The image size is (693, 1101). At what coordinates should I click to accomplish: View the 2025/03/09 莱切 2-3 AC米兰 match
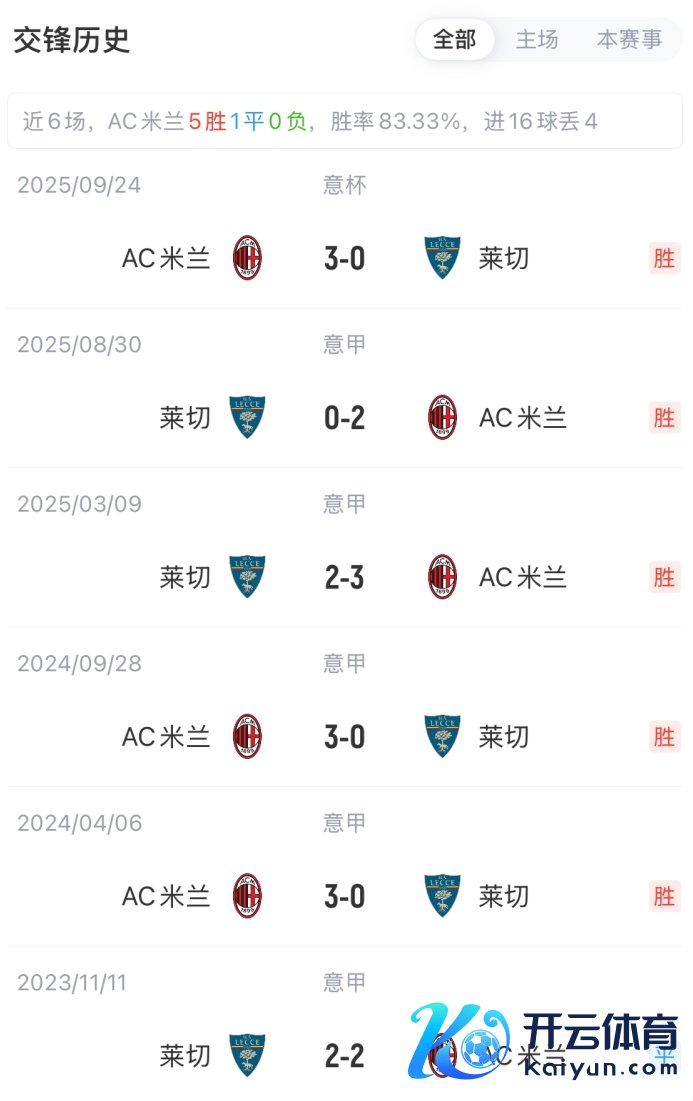click(x=344, y=577)
